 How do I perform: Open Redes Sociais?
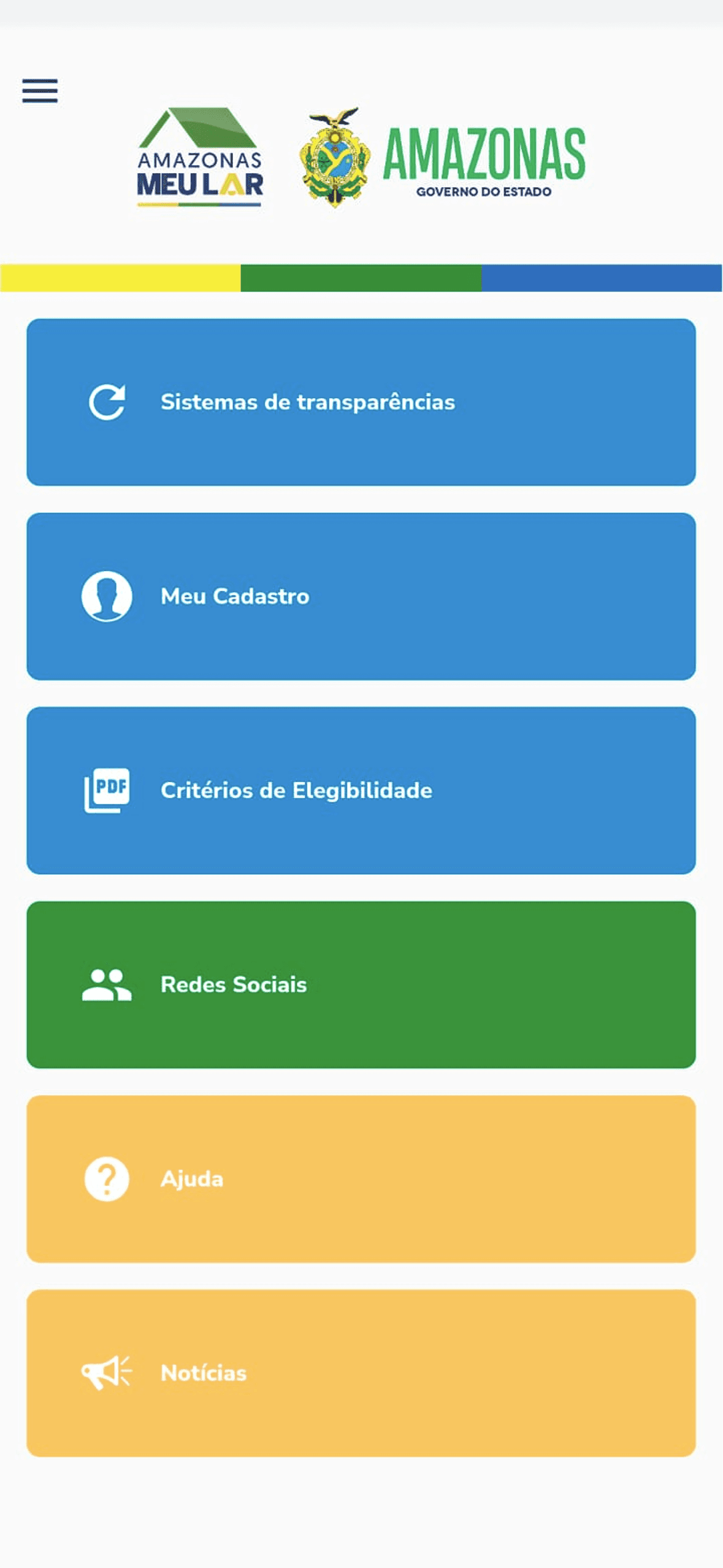tap(361, 985)
